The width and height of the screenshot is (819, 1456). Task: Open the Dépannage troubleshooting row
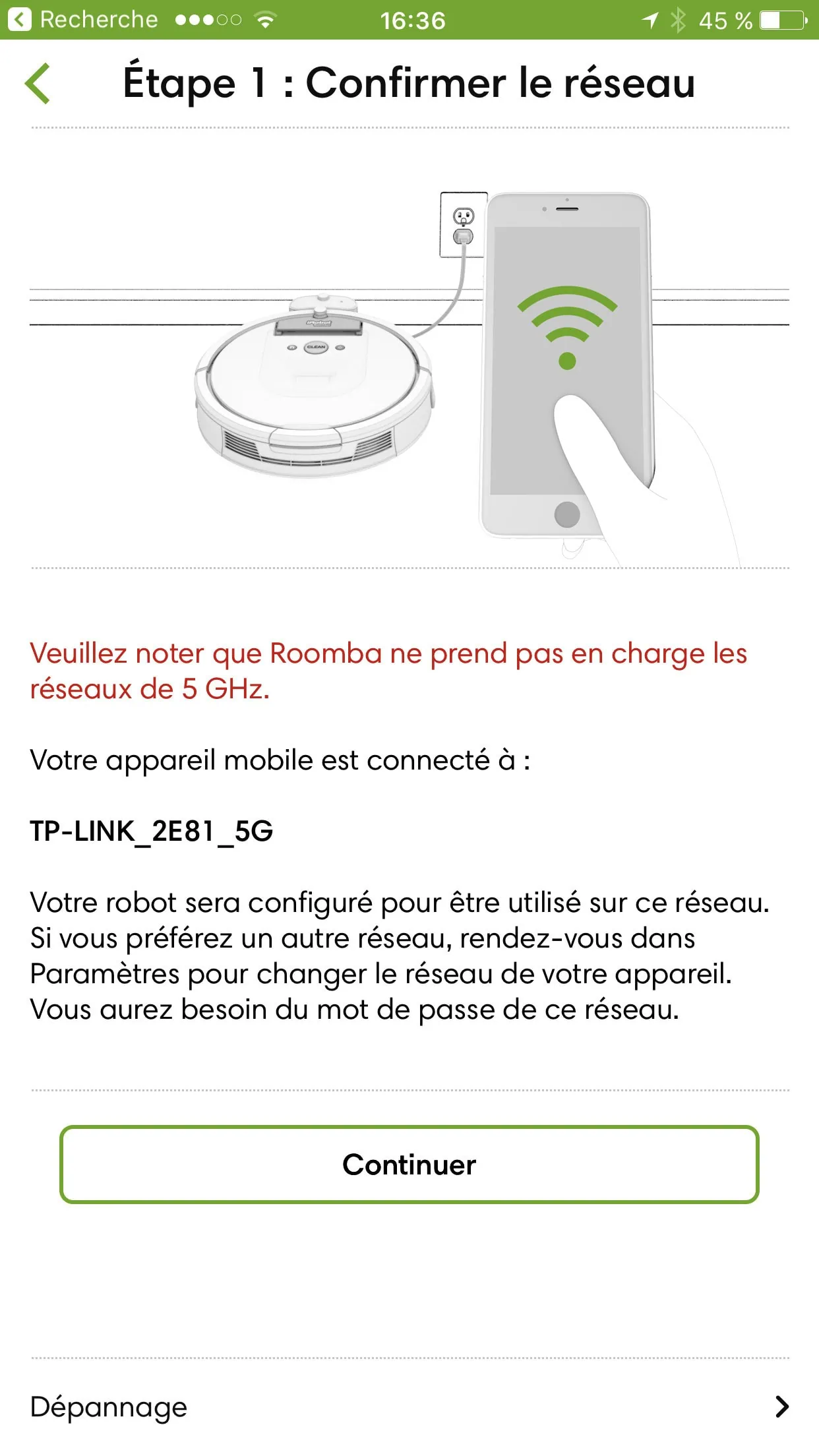[409, 1407]
